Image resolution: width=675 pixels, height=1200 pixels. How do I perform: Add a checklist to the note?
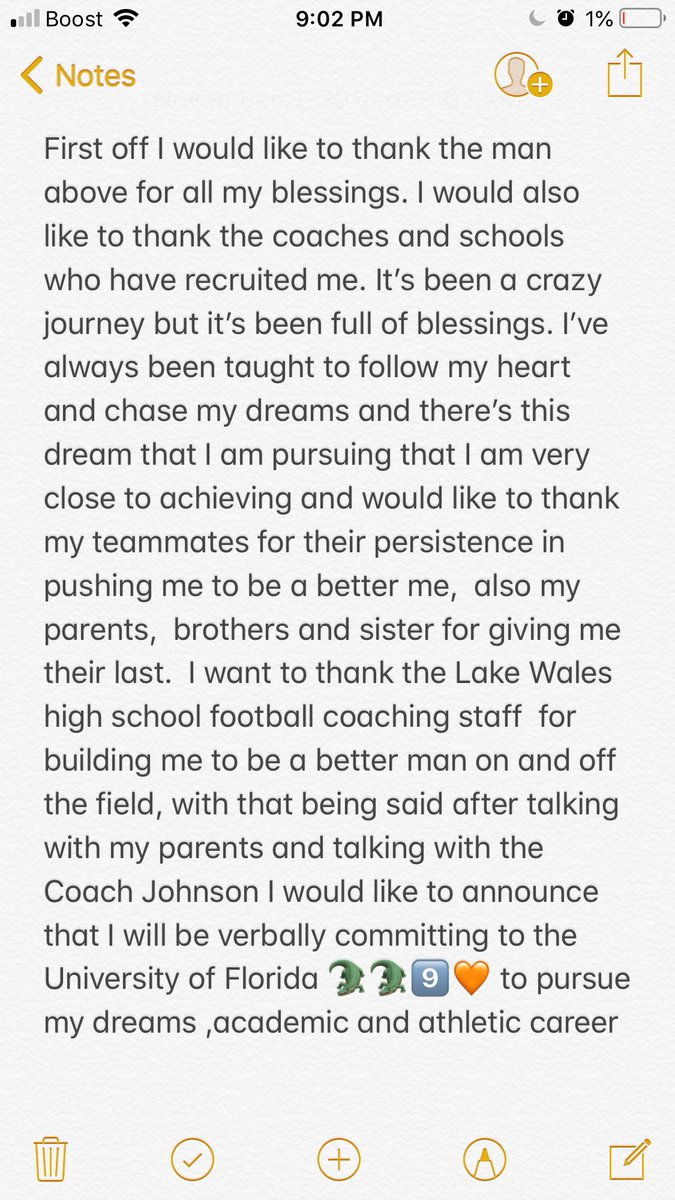click(192, 1160)
